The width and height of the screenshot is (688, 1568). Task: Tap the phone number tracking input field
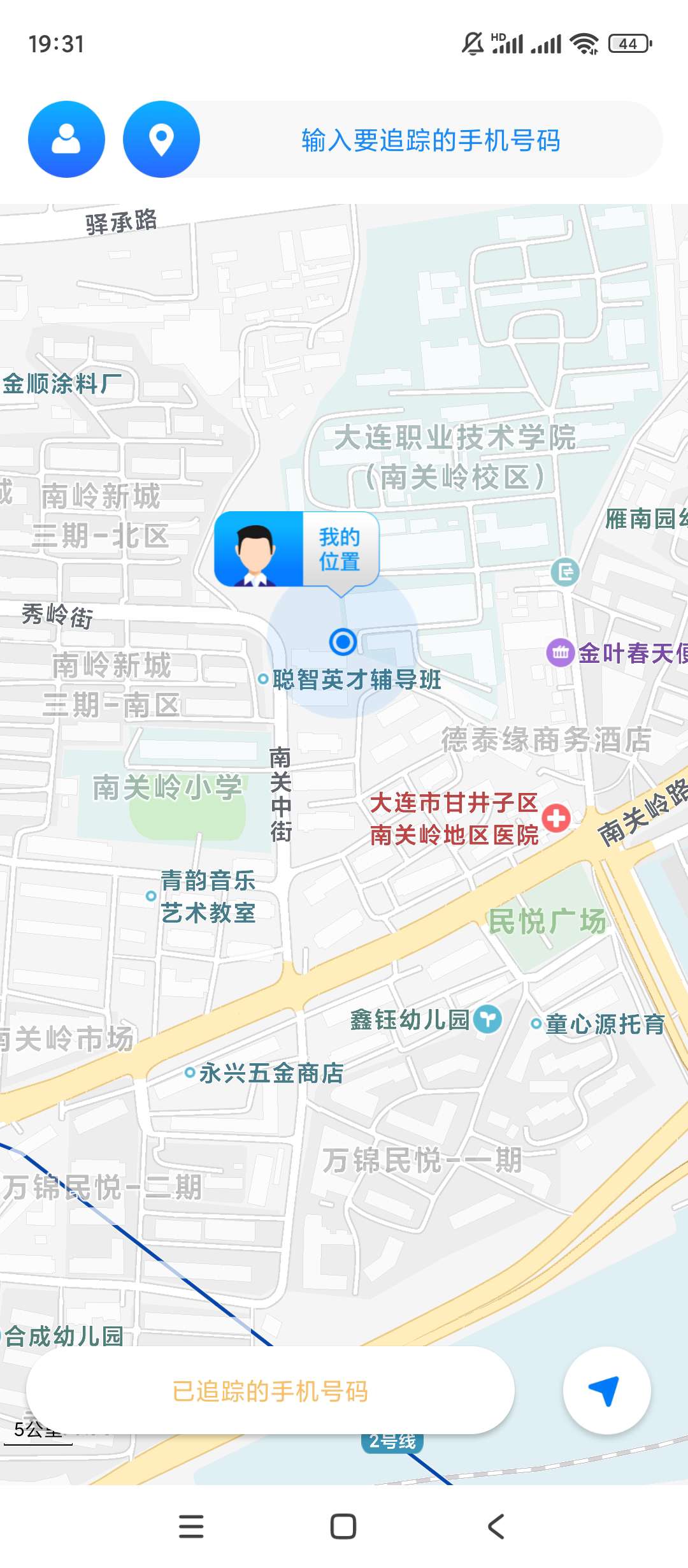click(x=431, y=140)
